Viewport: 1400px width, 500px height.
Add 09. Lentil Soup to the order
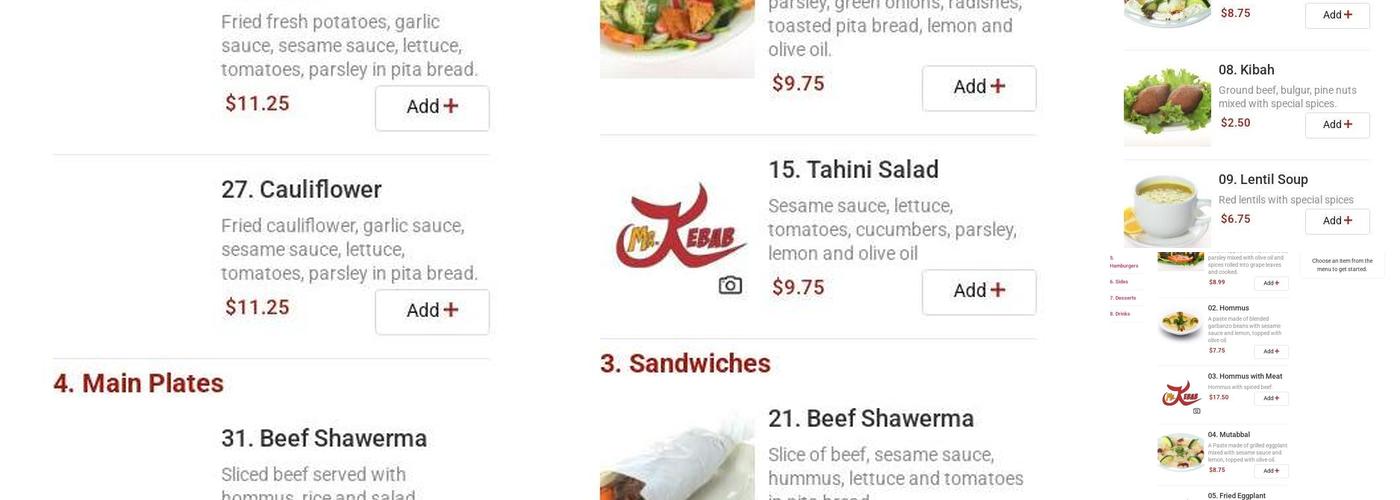pyautogui.click(x=1336, y=221)
